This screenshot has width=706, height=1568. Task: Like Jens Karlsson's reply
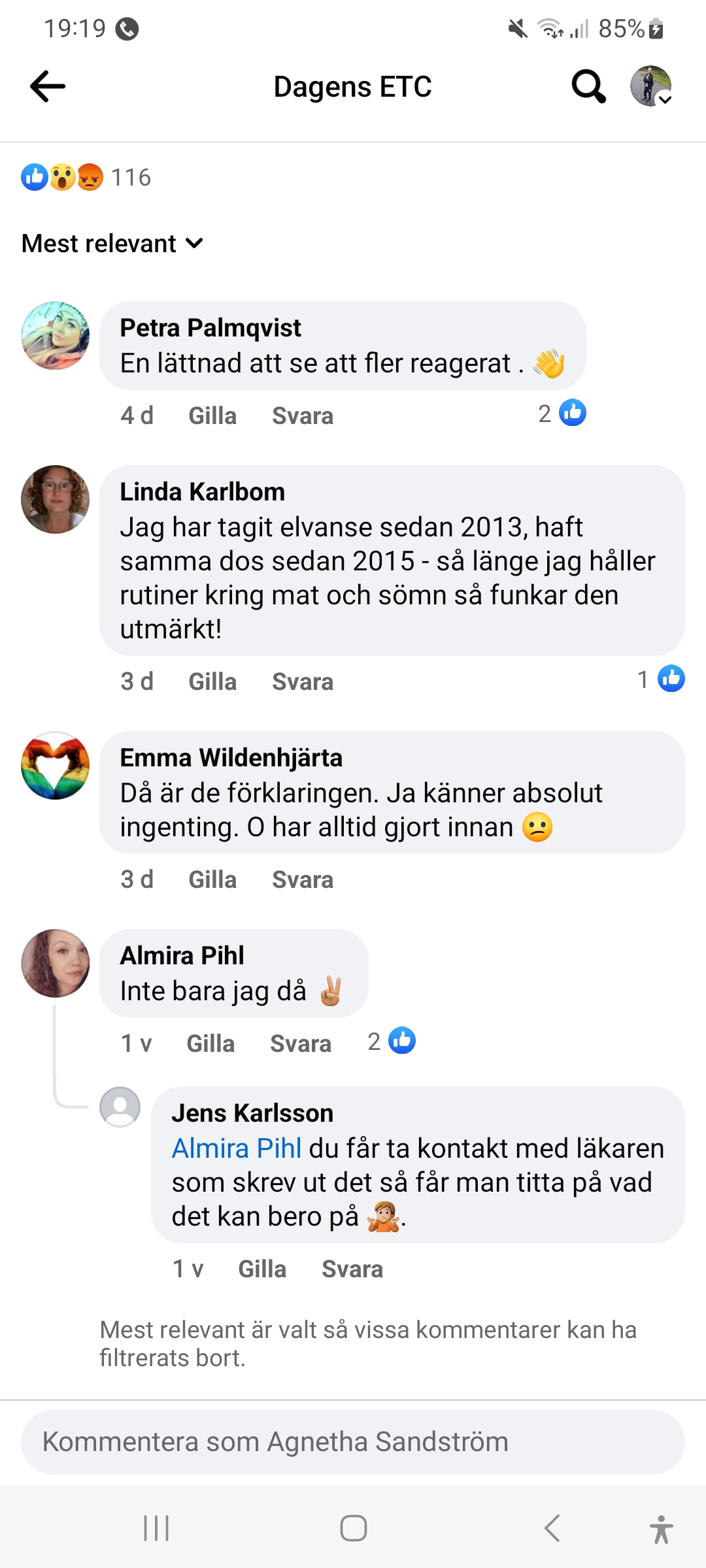[x=262, y=1269]
